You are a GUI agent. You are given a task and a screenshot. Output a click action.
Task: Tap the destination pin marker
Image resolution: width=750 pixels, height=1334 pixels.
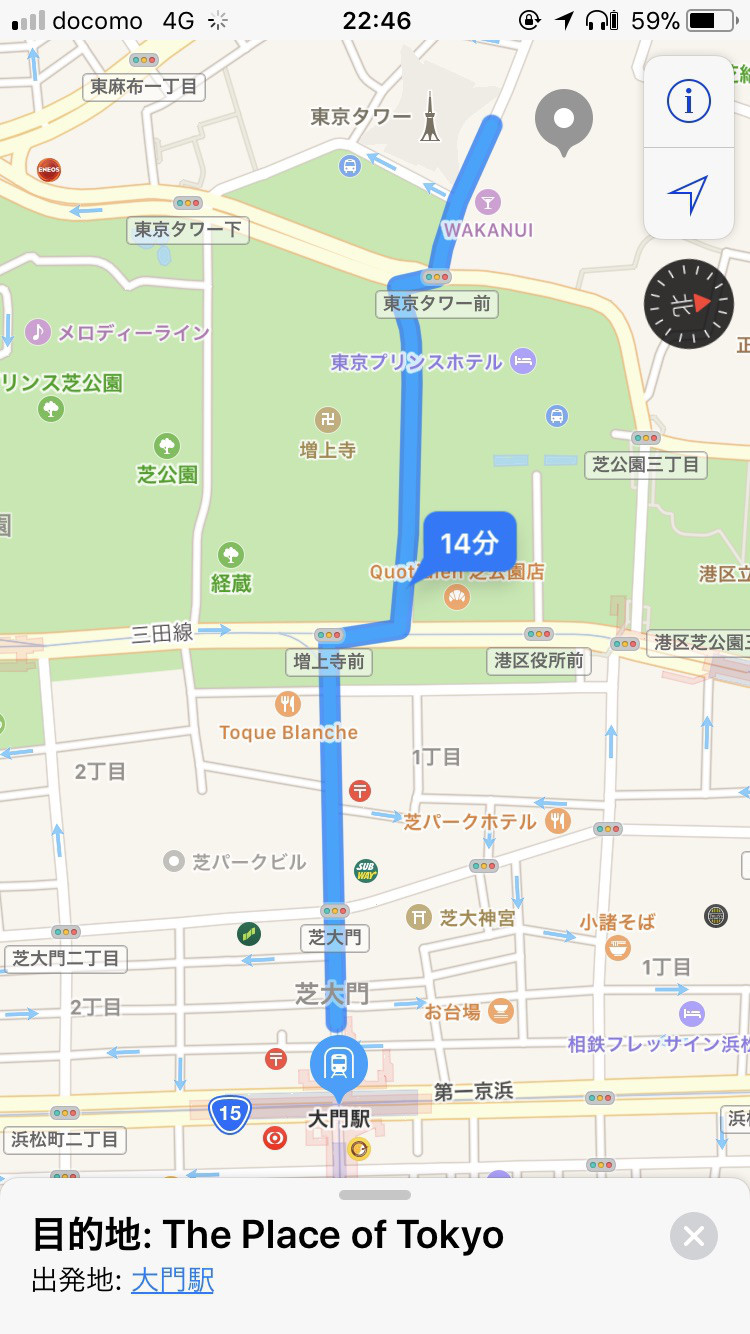pyautogui.click(x=564, y=120)
